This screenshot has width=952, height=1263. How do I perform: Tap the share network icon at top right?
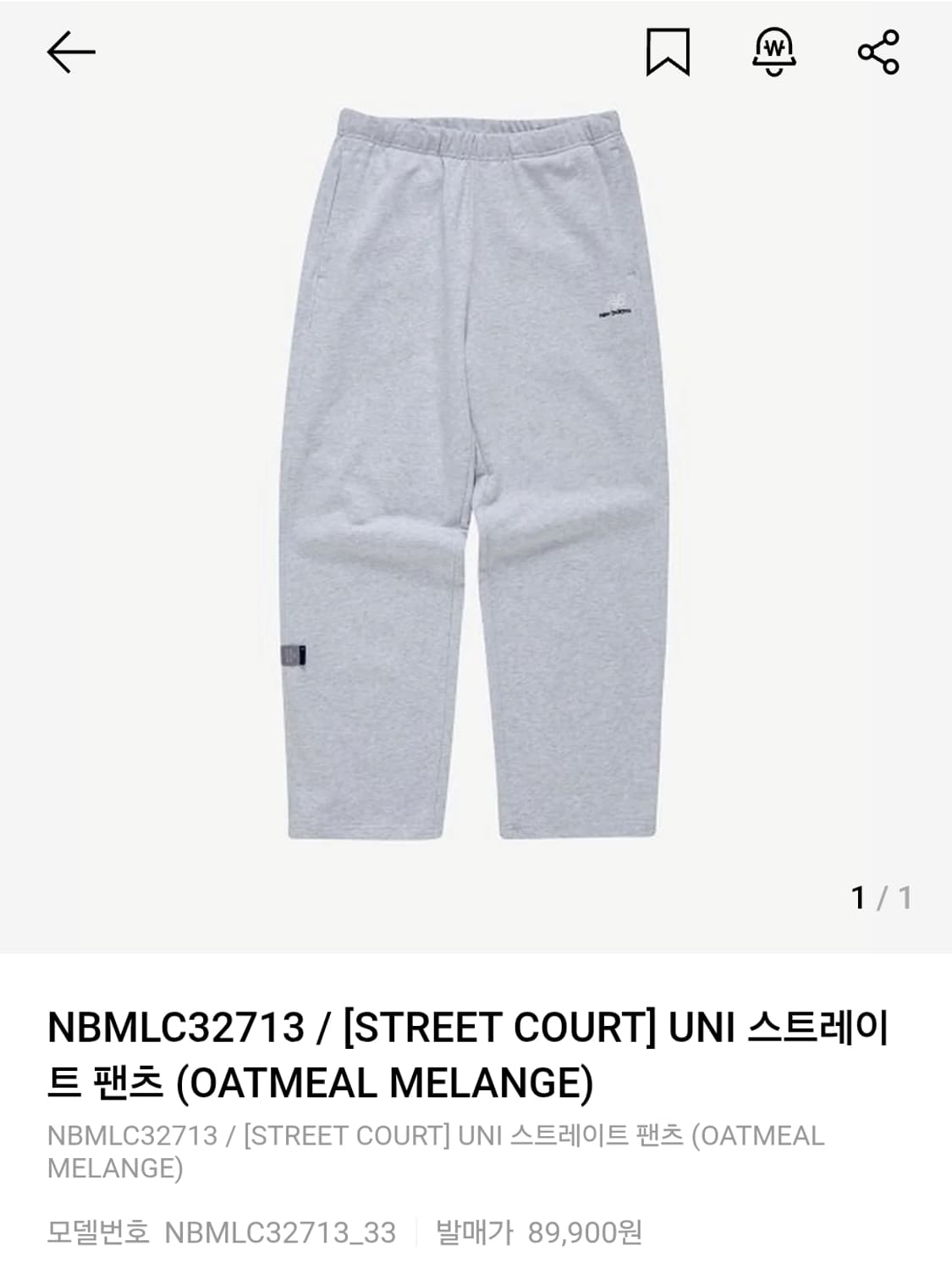[x=883, y=54]
